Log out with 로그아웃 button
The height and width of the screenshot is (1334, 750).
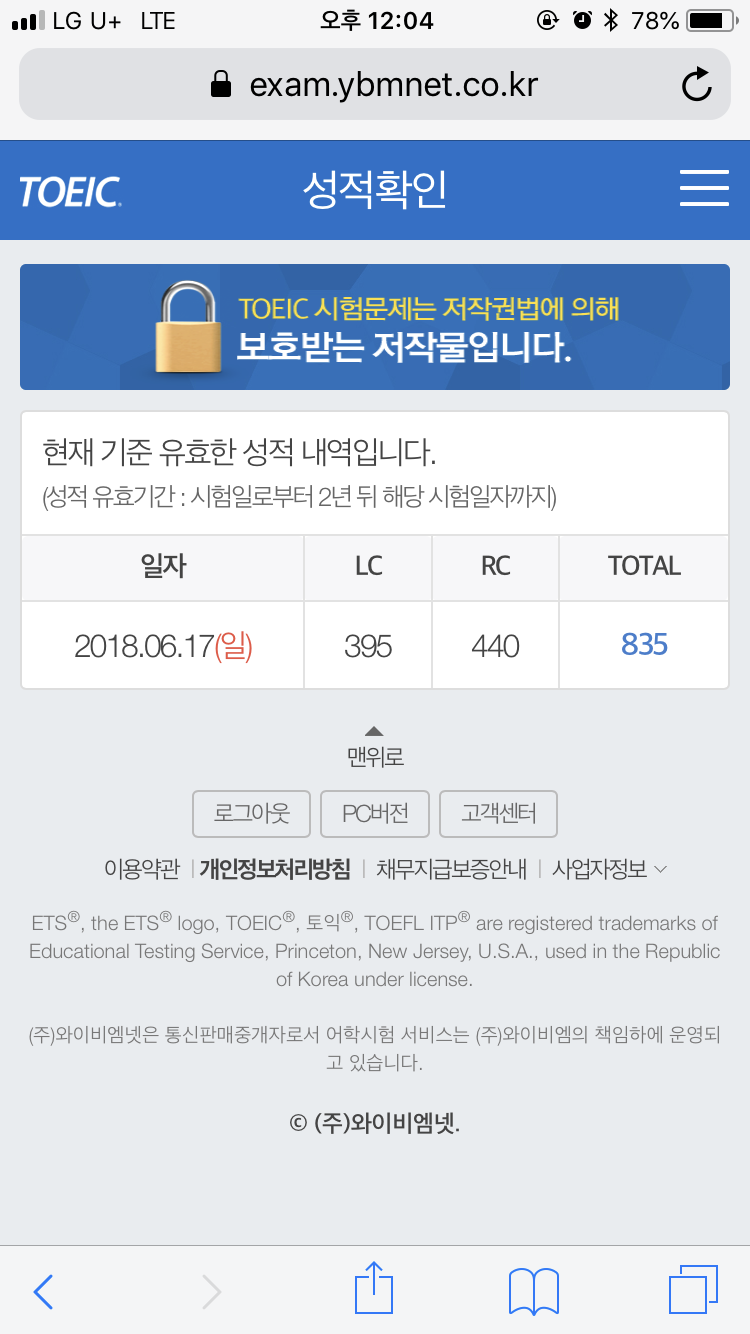click(x=251, y=813)
